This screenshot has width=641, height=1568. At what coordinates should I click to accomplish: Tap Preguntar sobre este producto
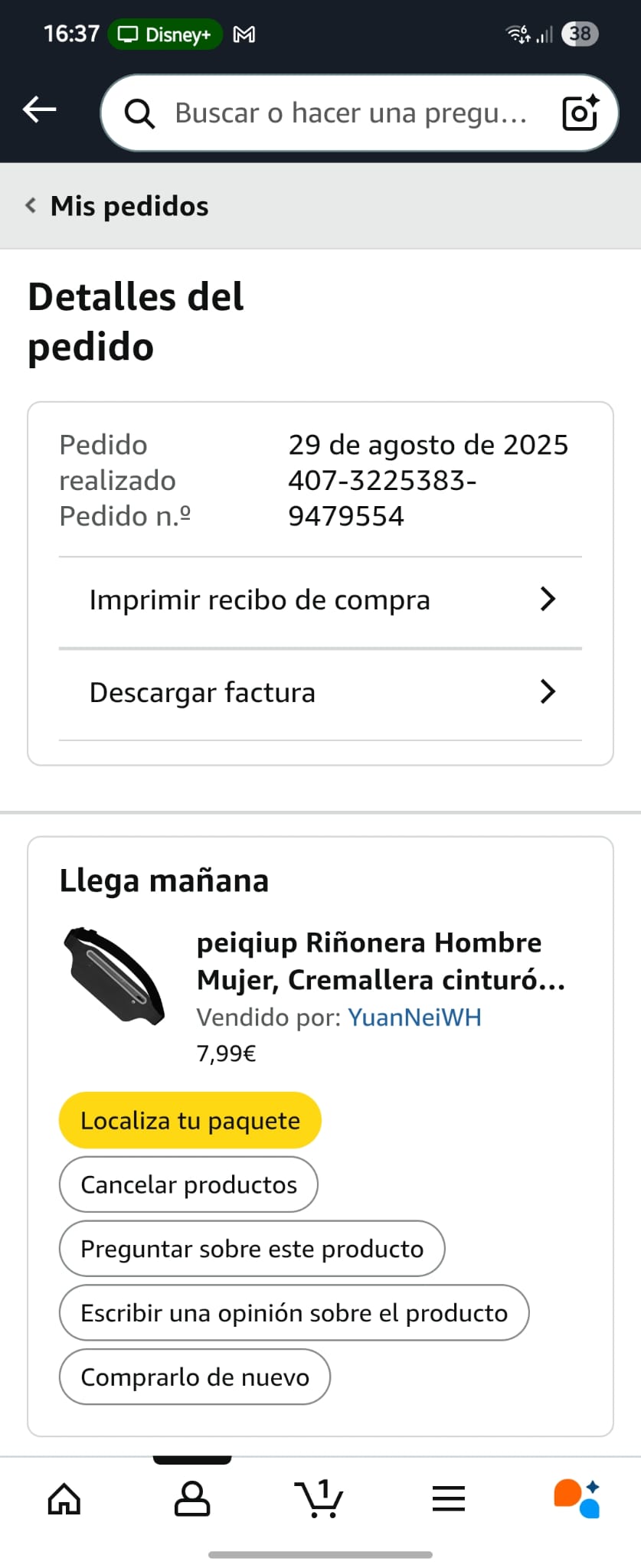(252, 1249)
